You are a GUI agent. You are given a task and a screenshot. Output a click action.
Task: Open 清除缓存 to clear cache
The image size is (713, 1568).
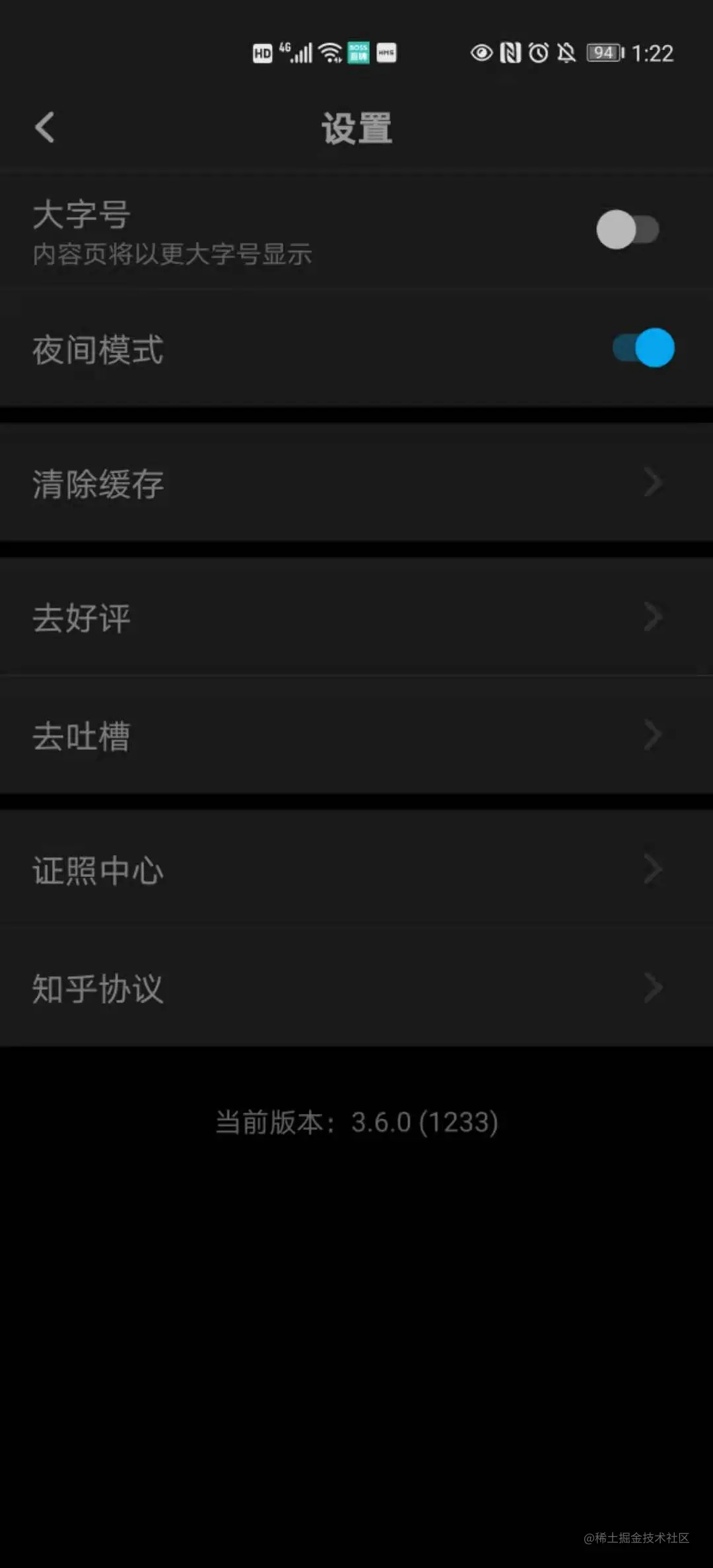point(356,483)
